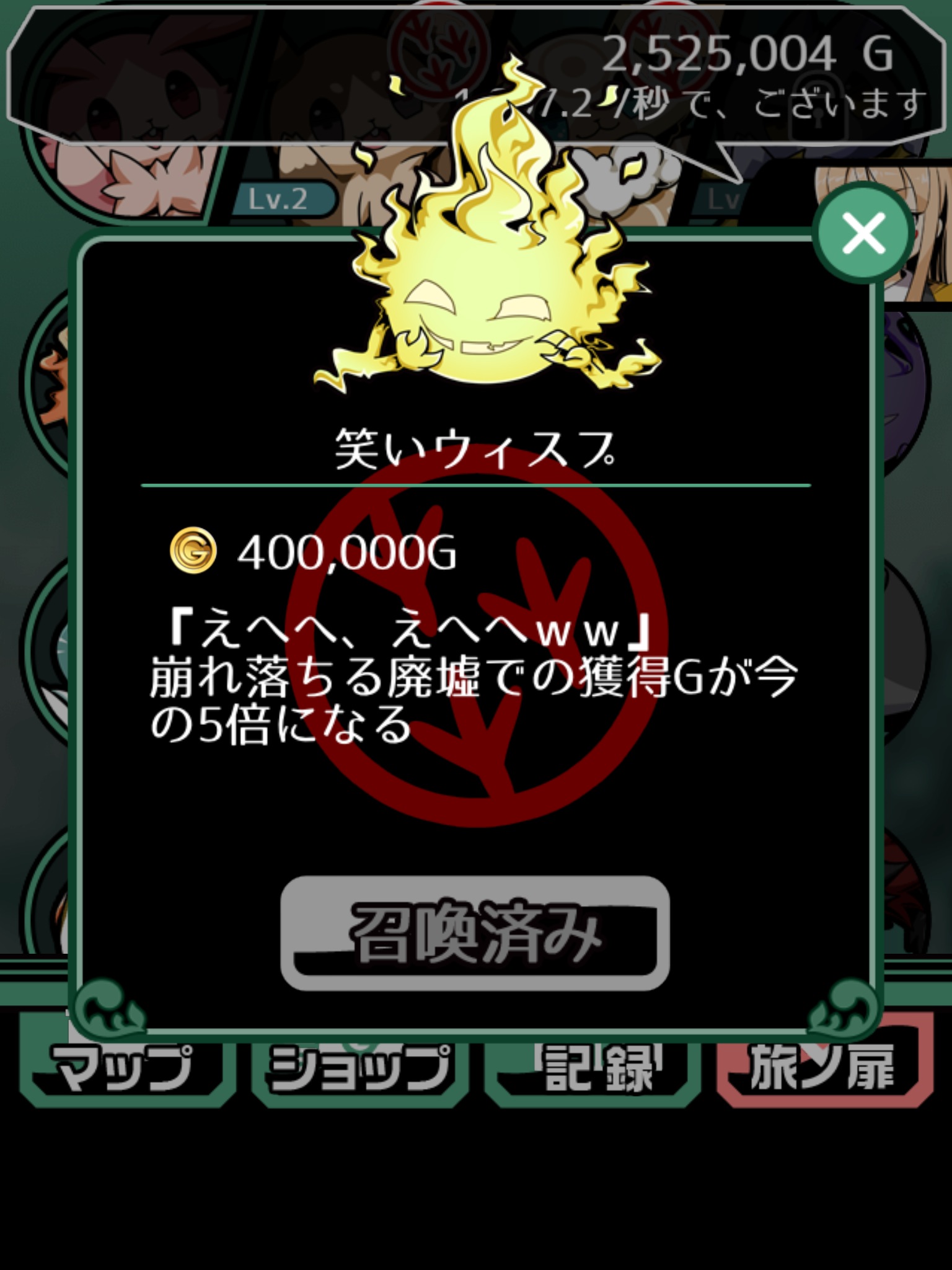Open the 旅ノ扉 tab
Image resolution: width=952 pixels, height=1270 pixels.
tap(824, 1067)
